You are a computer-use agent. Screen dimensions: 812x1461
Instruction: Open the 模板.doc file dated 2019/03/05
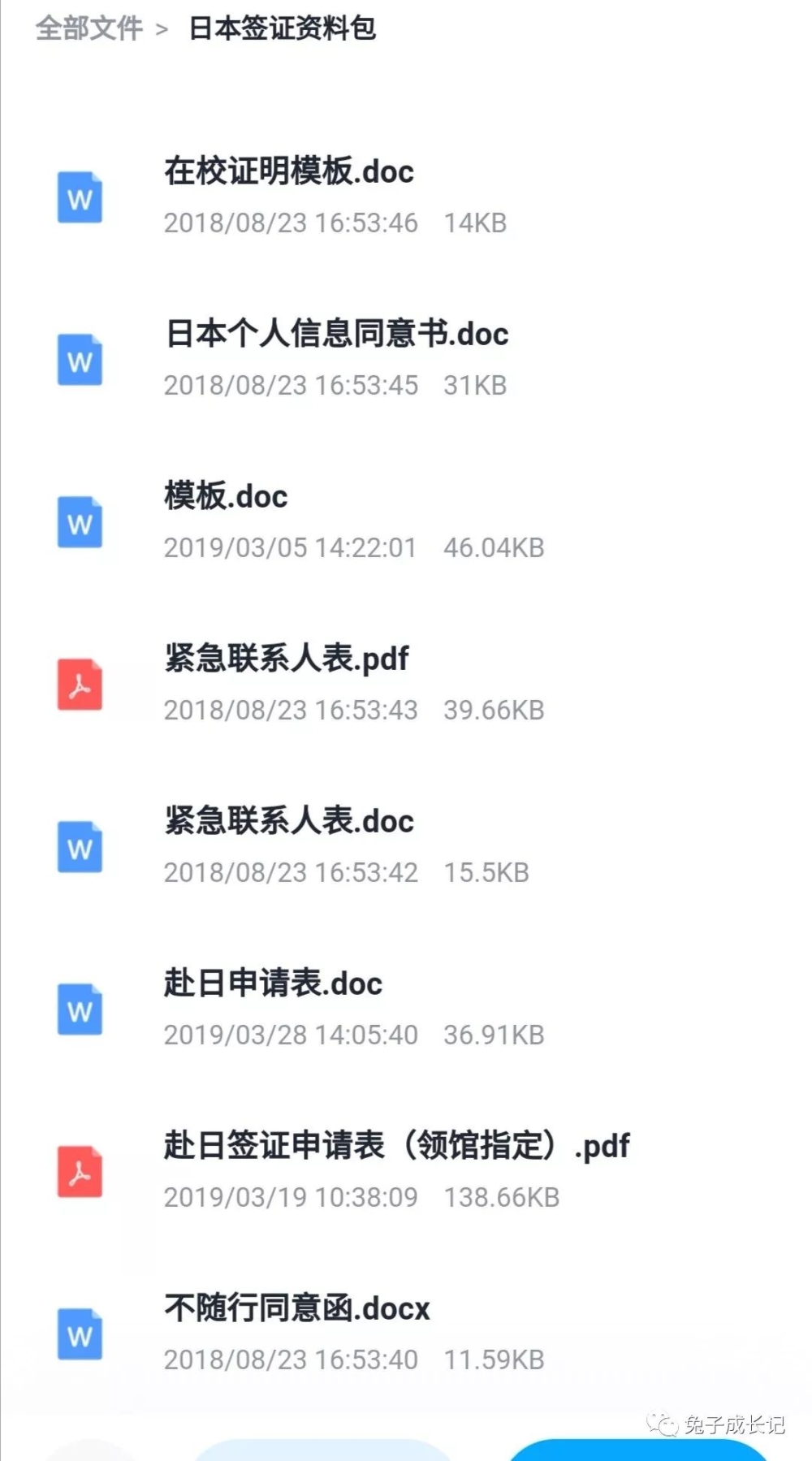406,521
